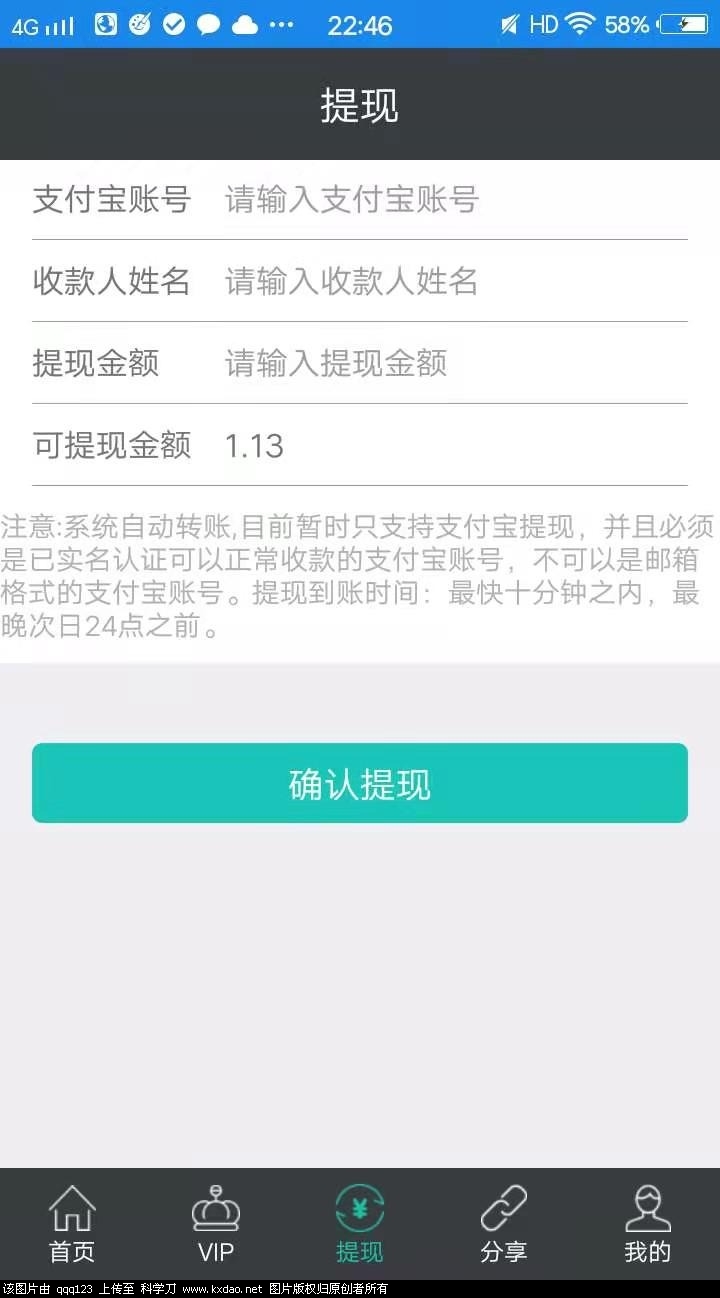Click the payee name input field

[x=450, y=281]
